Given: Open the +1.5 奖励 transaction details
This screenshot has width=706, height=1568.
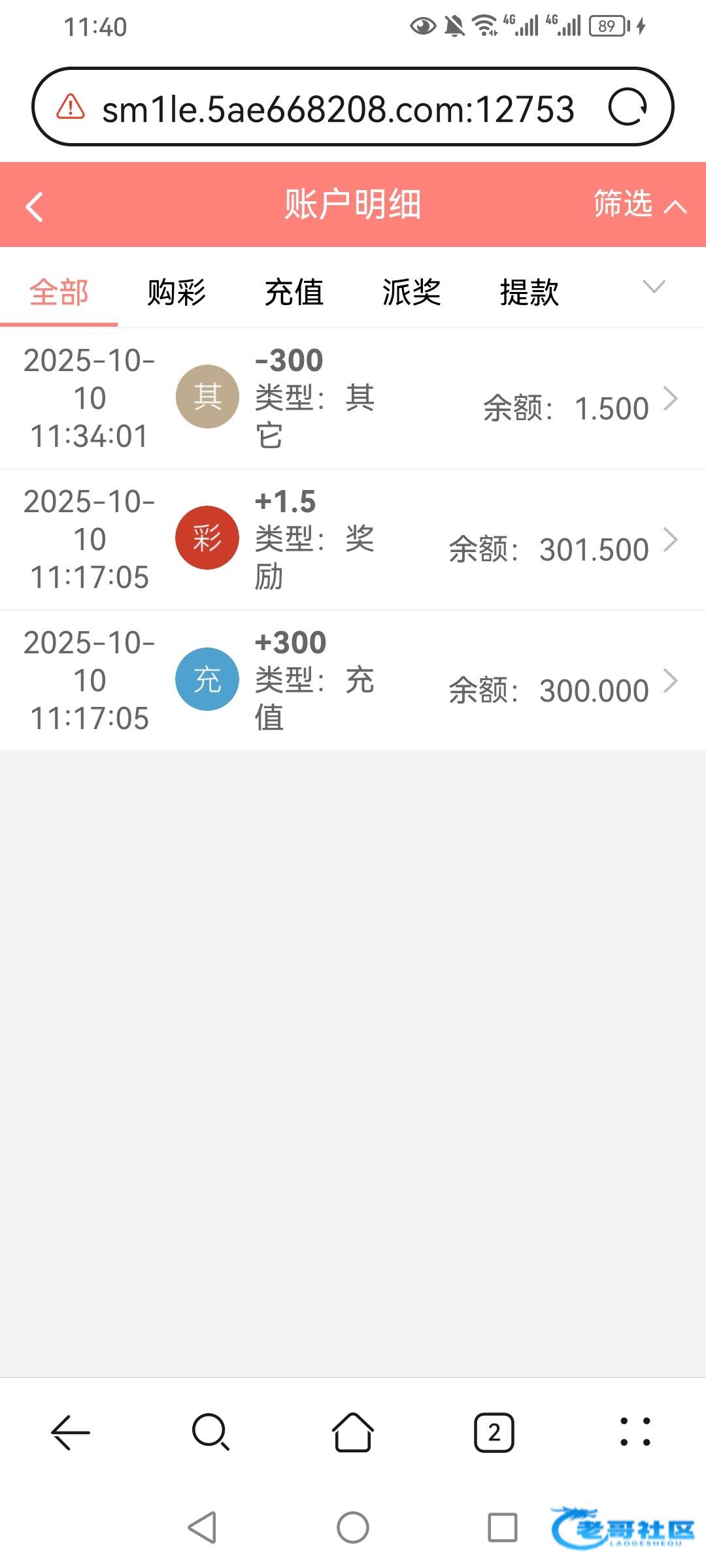Looking at the screenshot, I should [353, 539].
